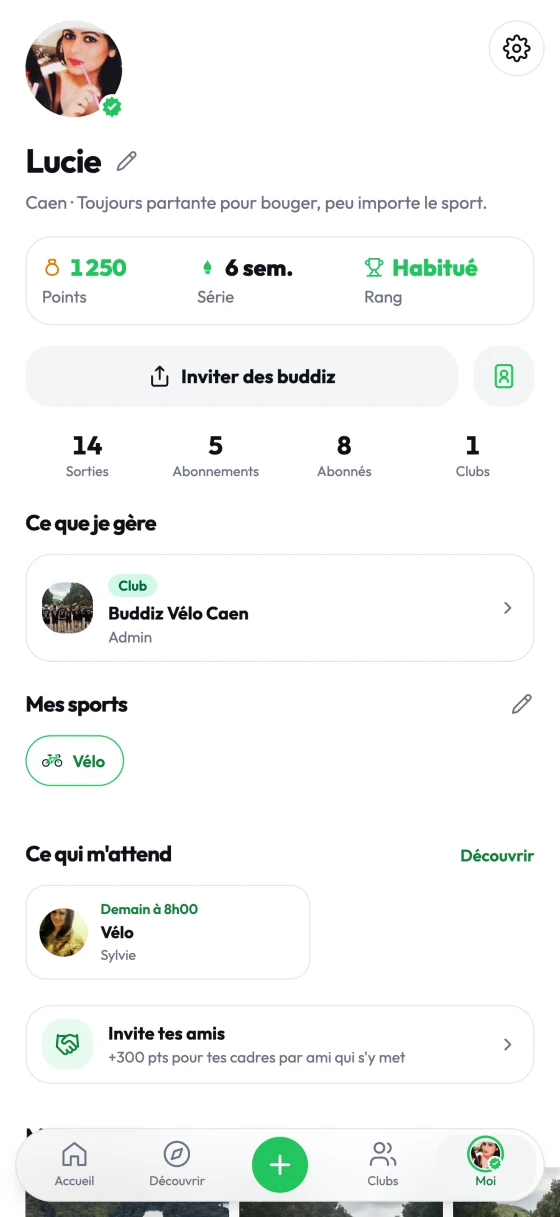The width and height of the screenshot is (560, 1217).
Task: Open the Invite tes amis banner
Action: coord(280,1044)
